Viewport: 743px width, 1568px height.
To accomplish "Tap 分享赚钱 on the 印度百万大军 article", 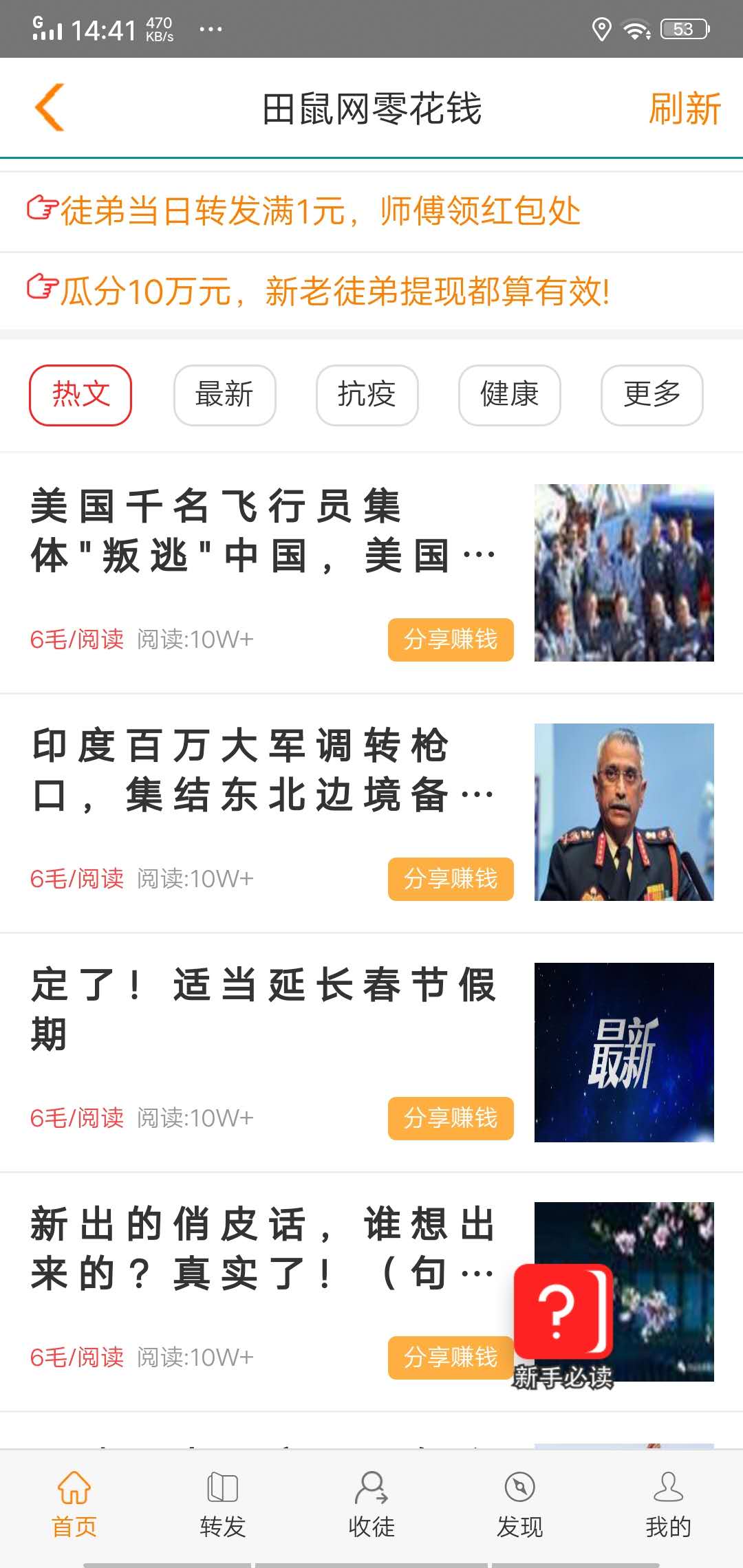I will coord(451,879).
